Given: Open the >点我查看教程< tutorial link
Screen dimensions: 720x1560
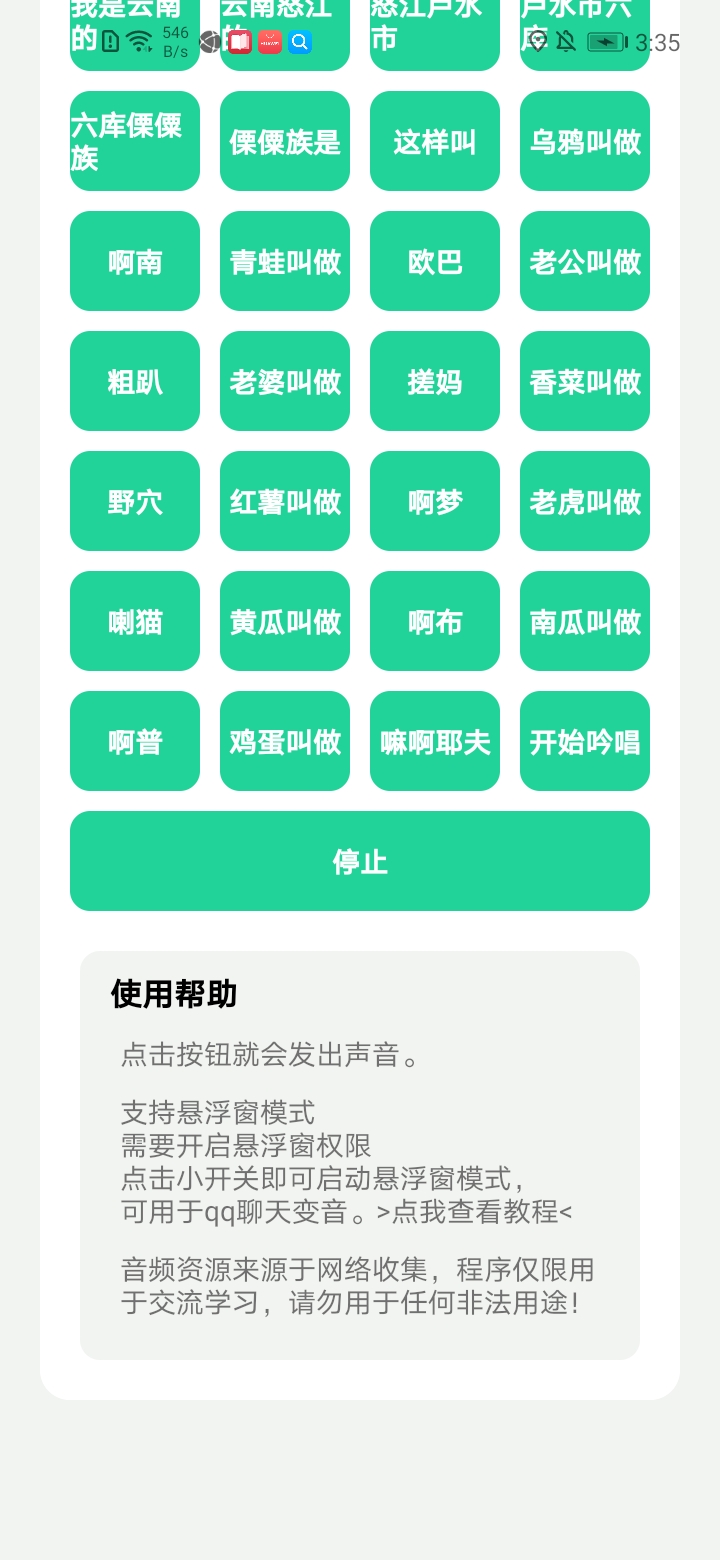Looking at the screenshot, I should coord(475,1212).
